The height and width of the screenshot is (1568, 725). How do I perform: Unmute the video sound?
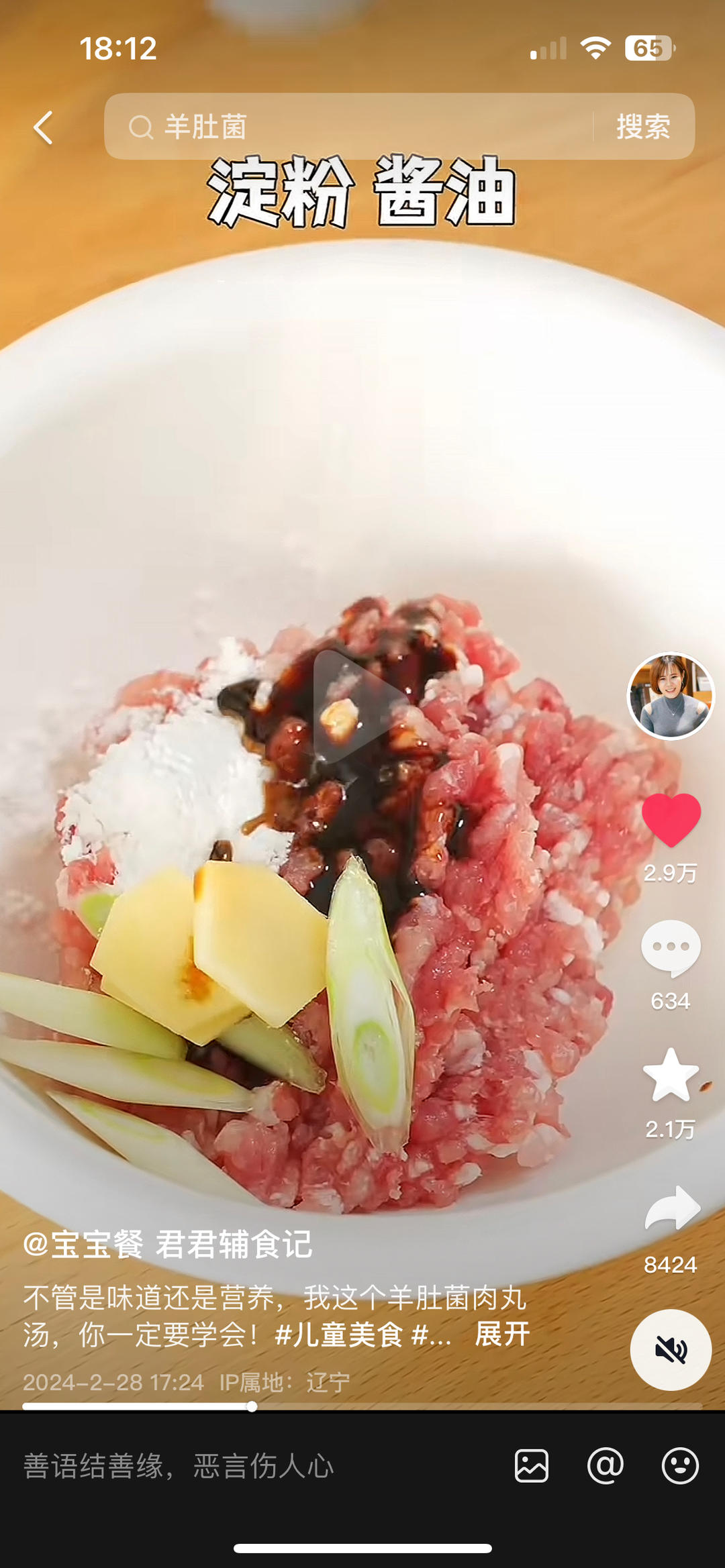point(670,1349)
